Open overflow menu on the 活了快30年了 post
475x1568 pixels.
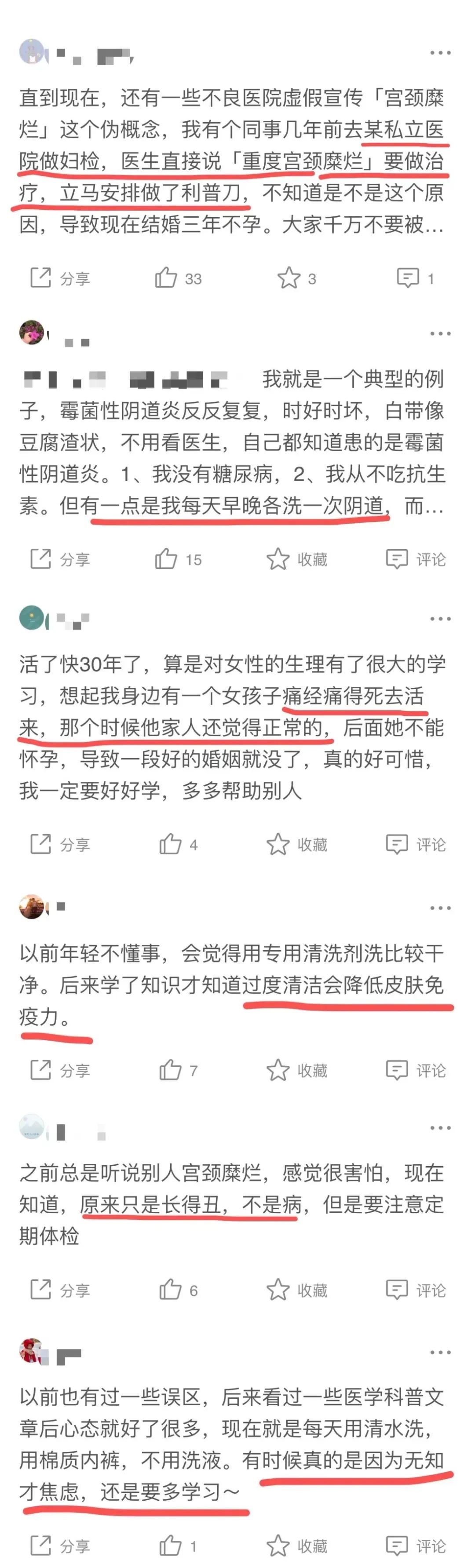click(440, 618)
